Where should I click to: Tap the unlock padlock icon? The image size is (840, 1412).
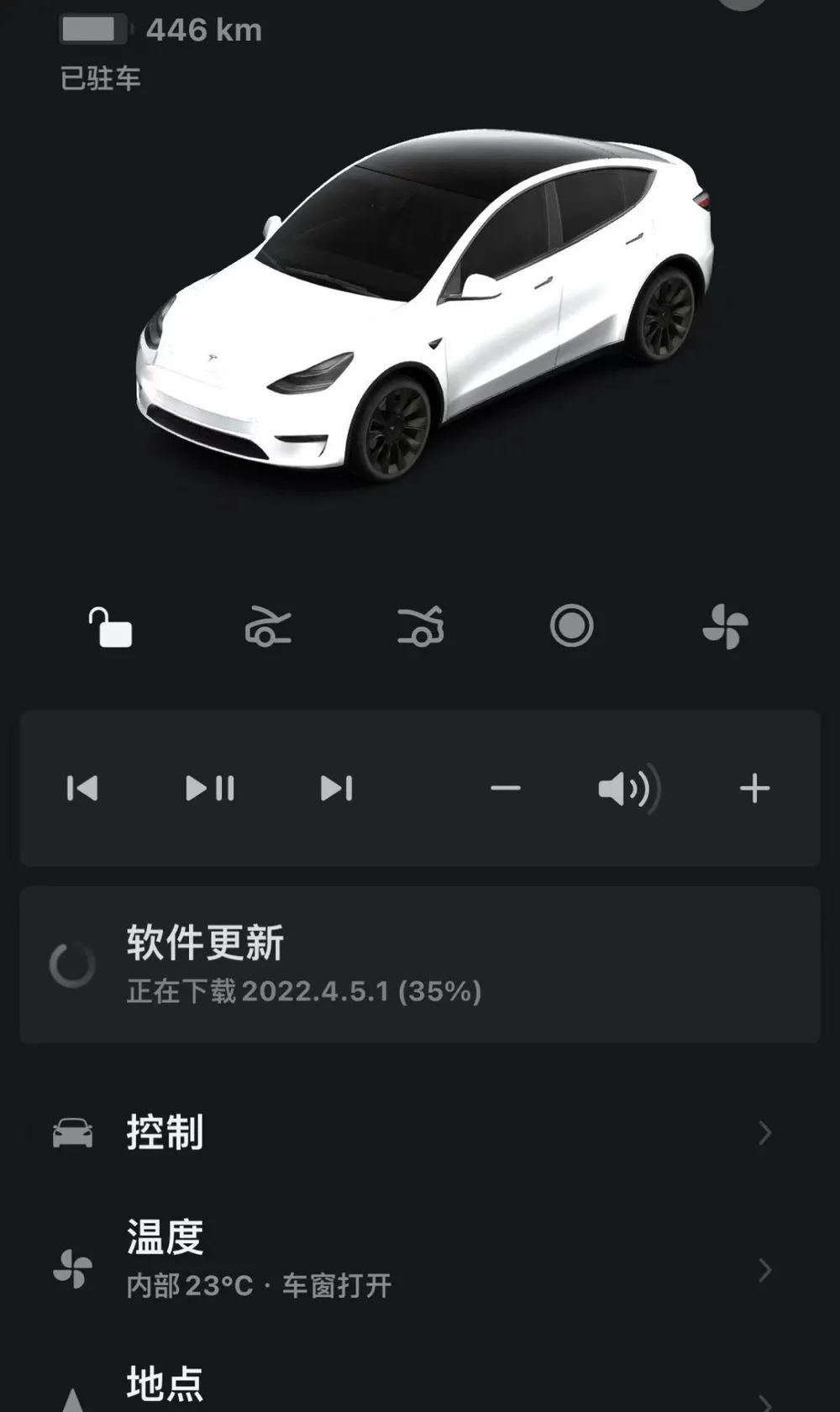coord(110,627)
